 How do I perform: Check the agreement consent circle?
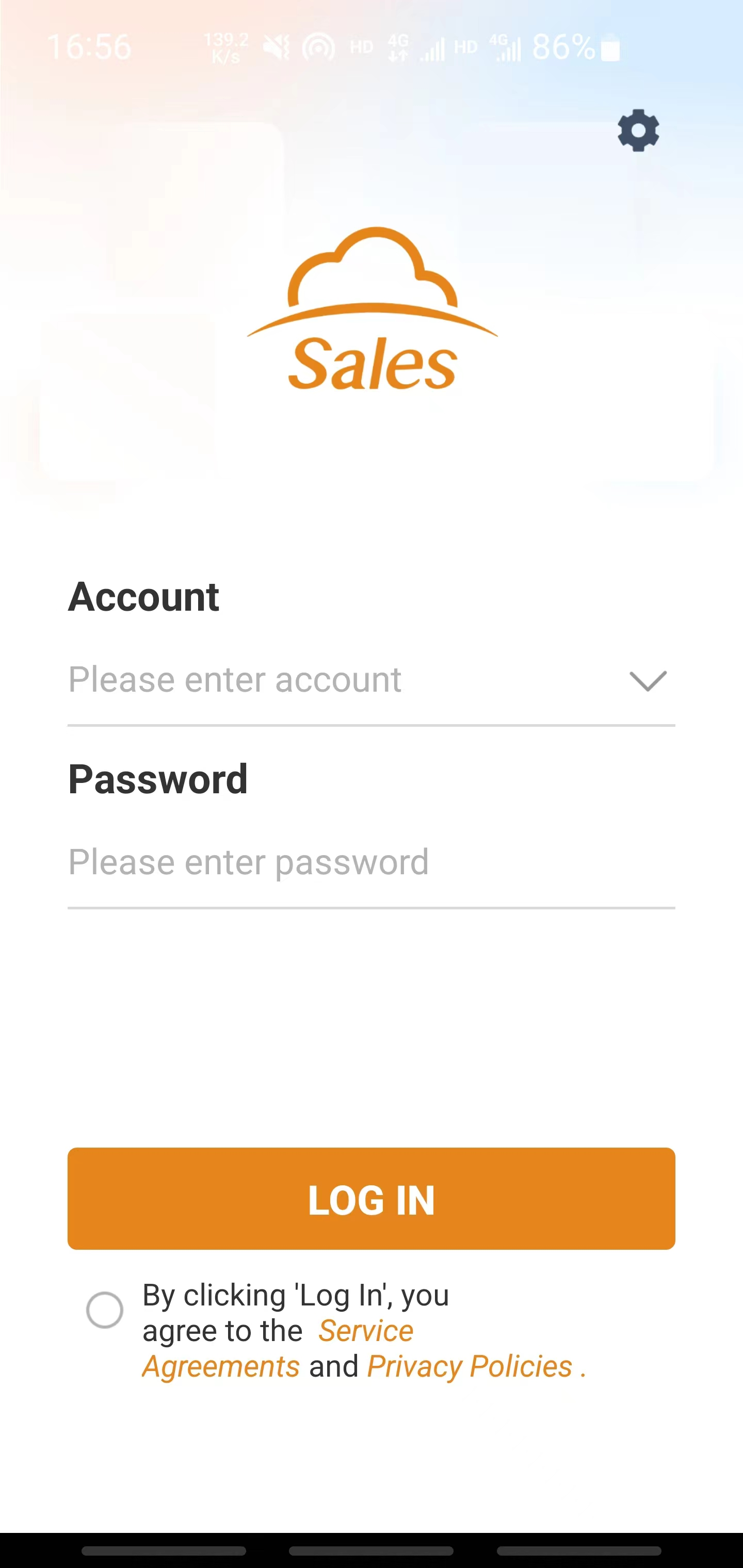[105, 1310]
